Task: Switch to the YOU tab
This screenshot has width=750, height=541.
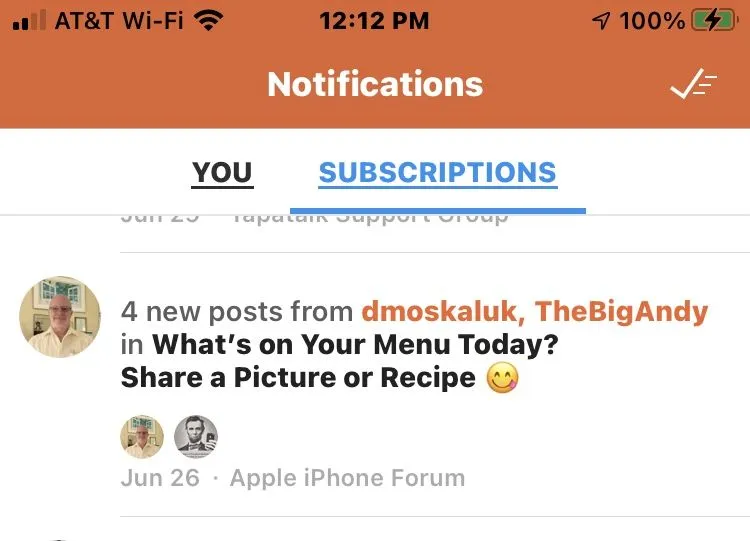Action: tap(222, 173)
